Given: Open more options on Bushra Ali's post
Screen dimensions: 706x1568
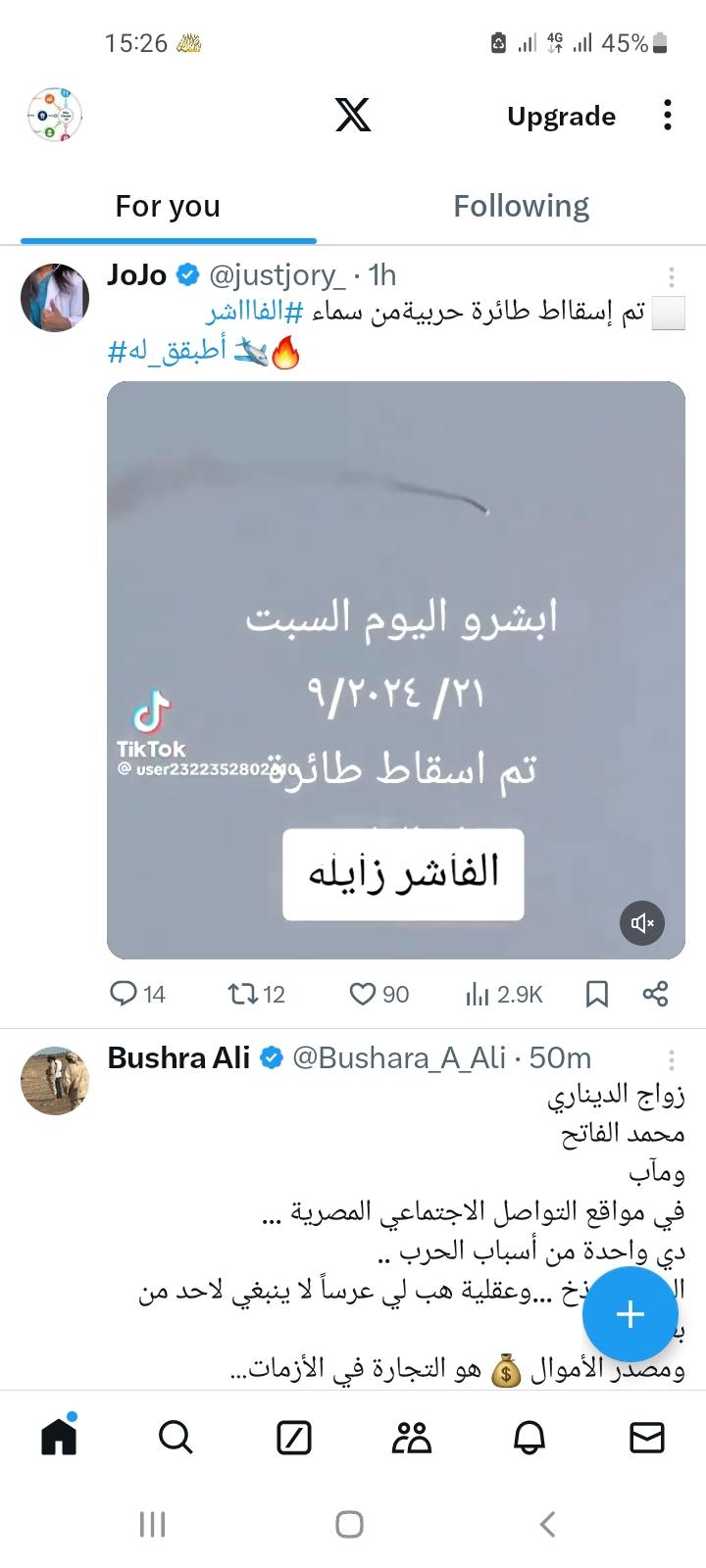Looking at the screenshot, I should click(x=671, y=1059).
